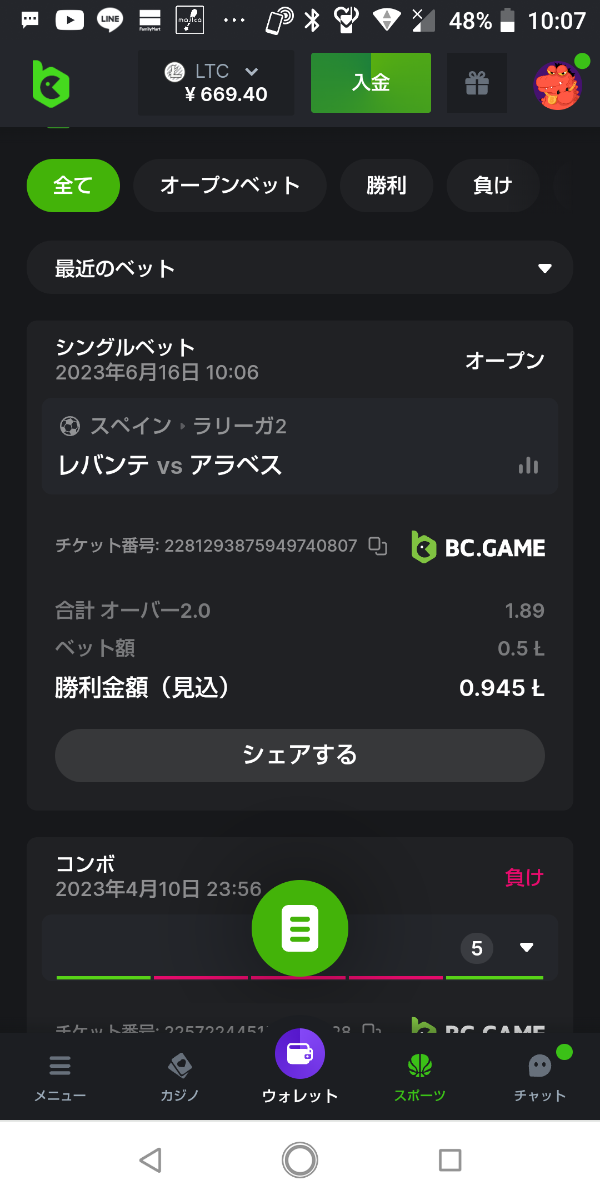
Task: Open the BC.GAME home logo
Action: click(51, 84)
